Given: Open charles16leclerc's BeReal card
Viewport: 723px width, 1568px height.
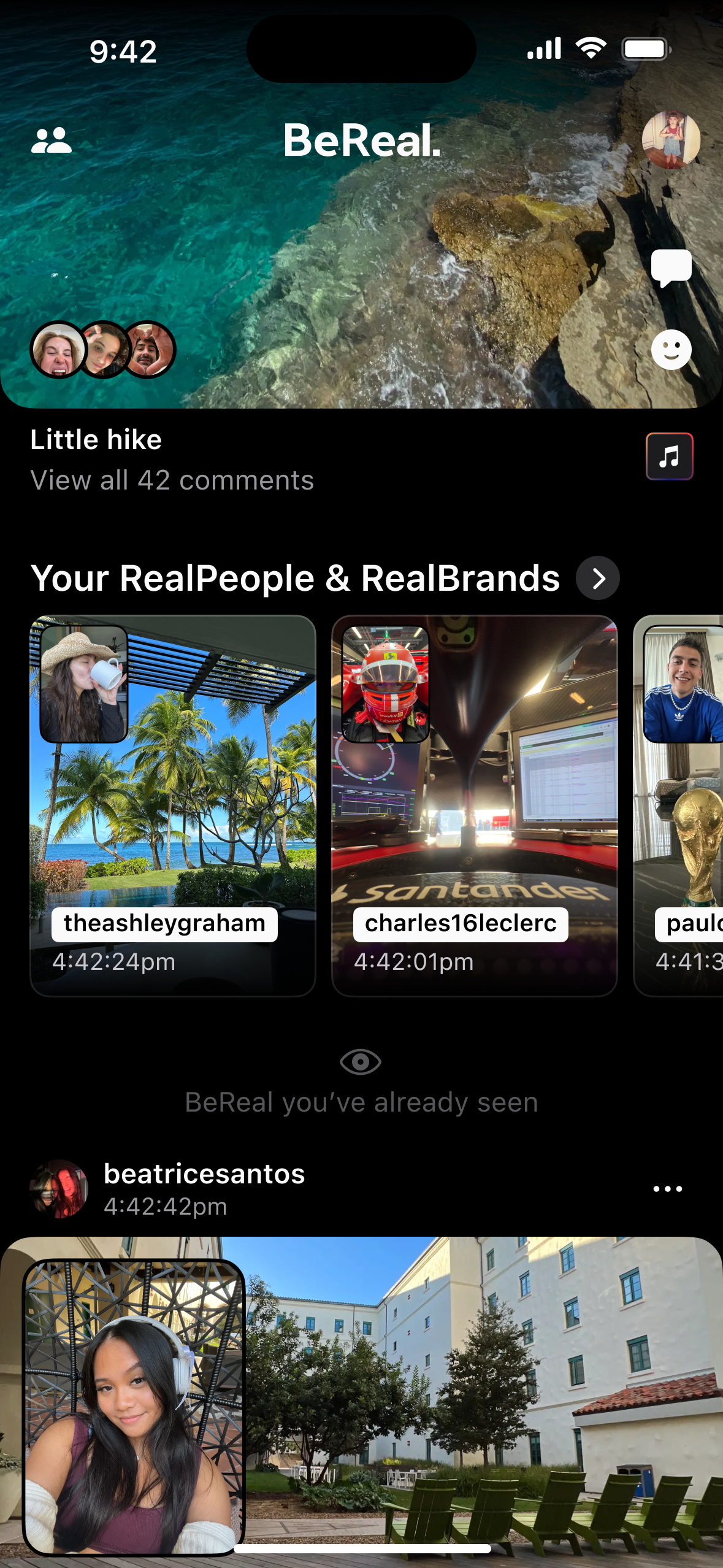Looking at the screenshot, I should click(x=474, y=805).
